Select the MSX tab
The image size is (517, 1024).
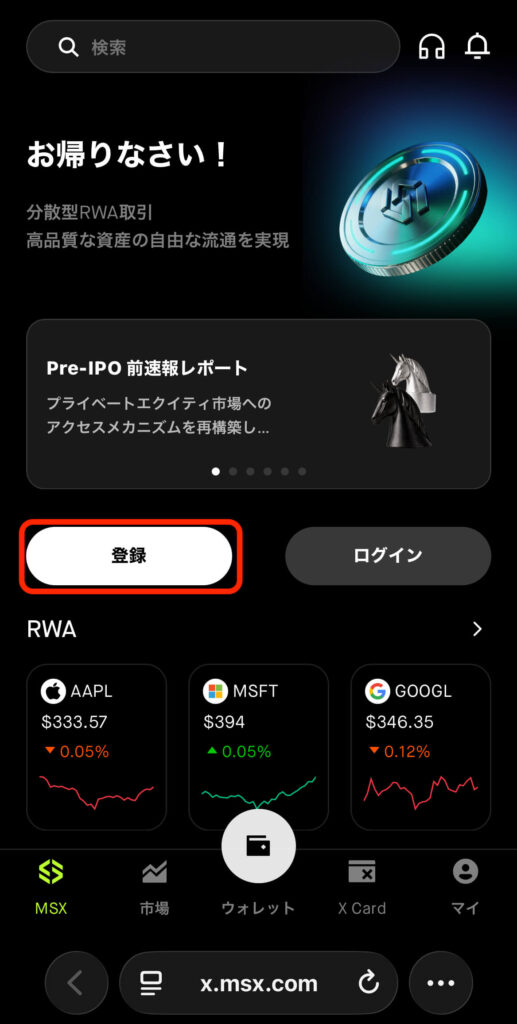tap(51, 887)
